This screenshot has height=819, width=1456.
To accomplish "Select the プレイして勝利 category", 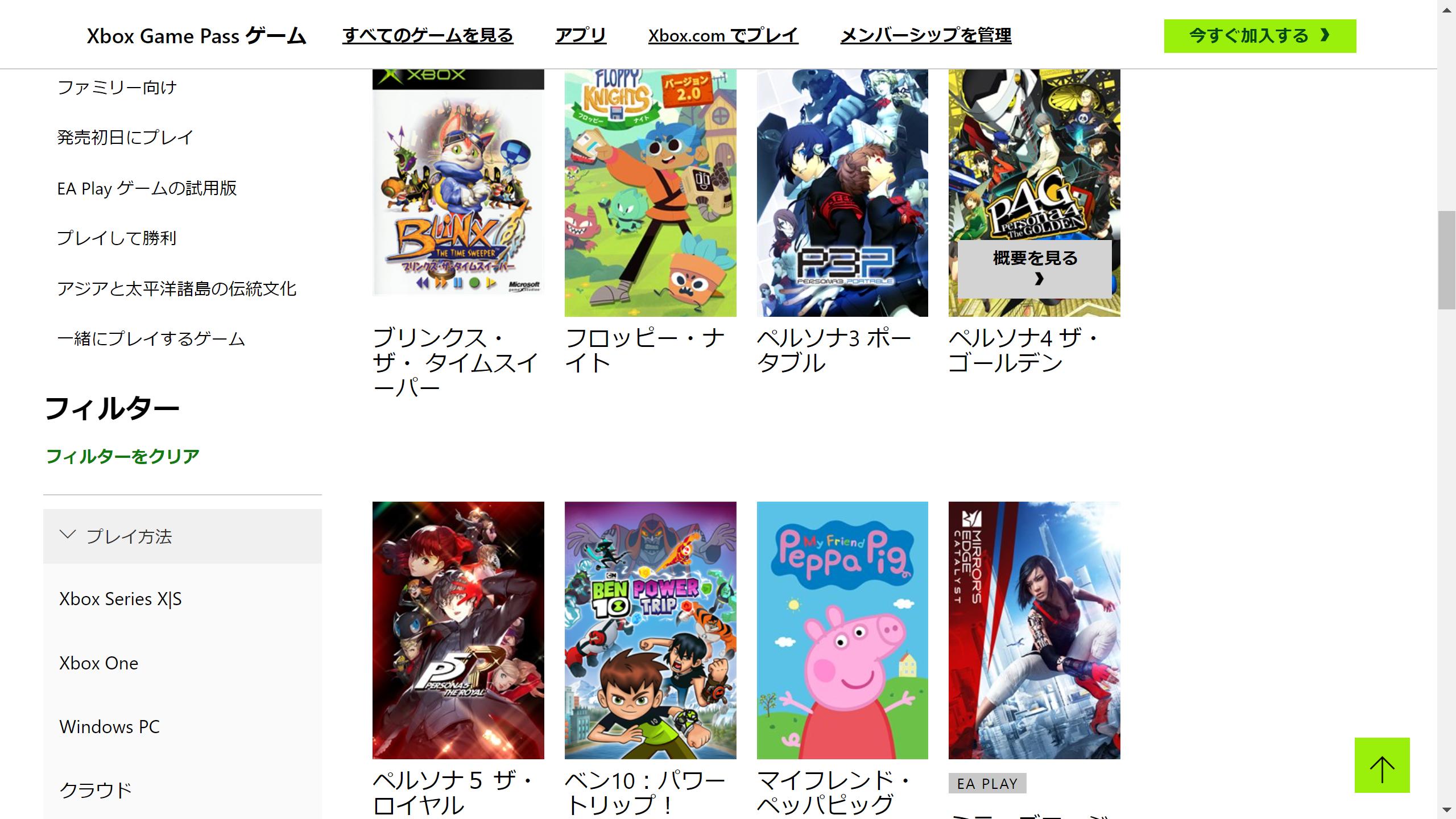I will pyautogui.click(x=117, y=238).
